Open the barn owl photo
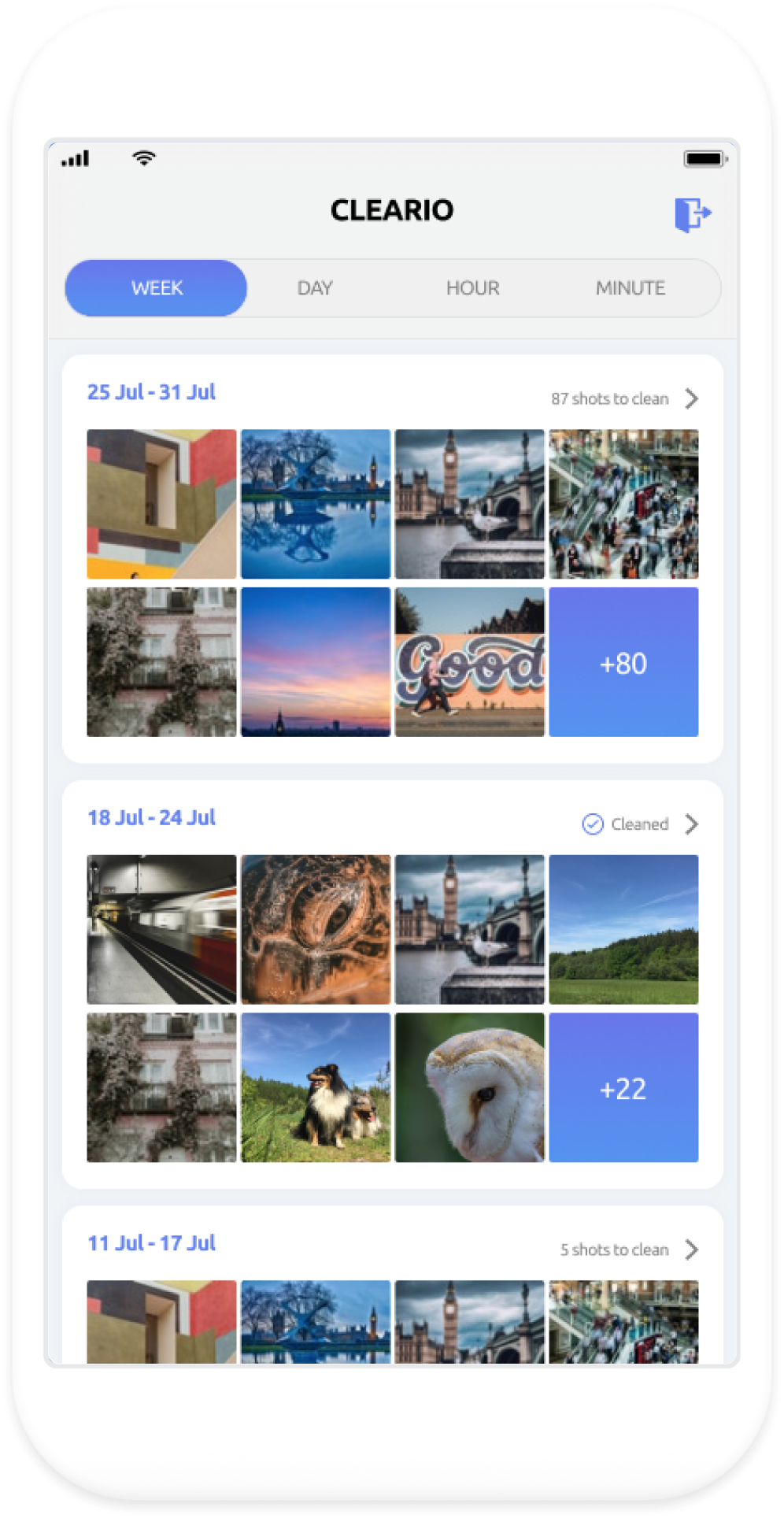The width and height of the screenshot is (784, 1518). tap(469, 1087)
